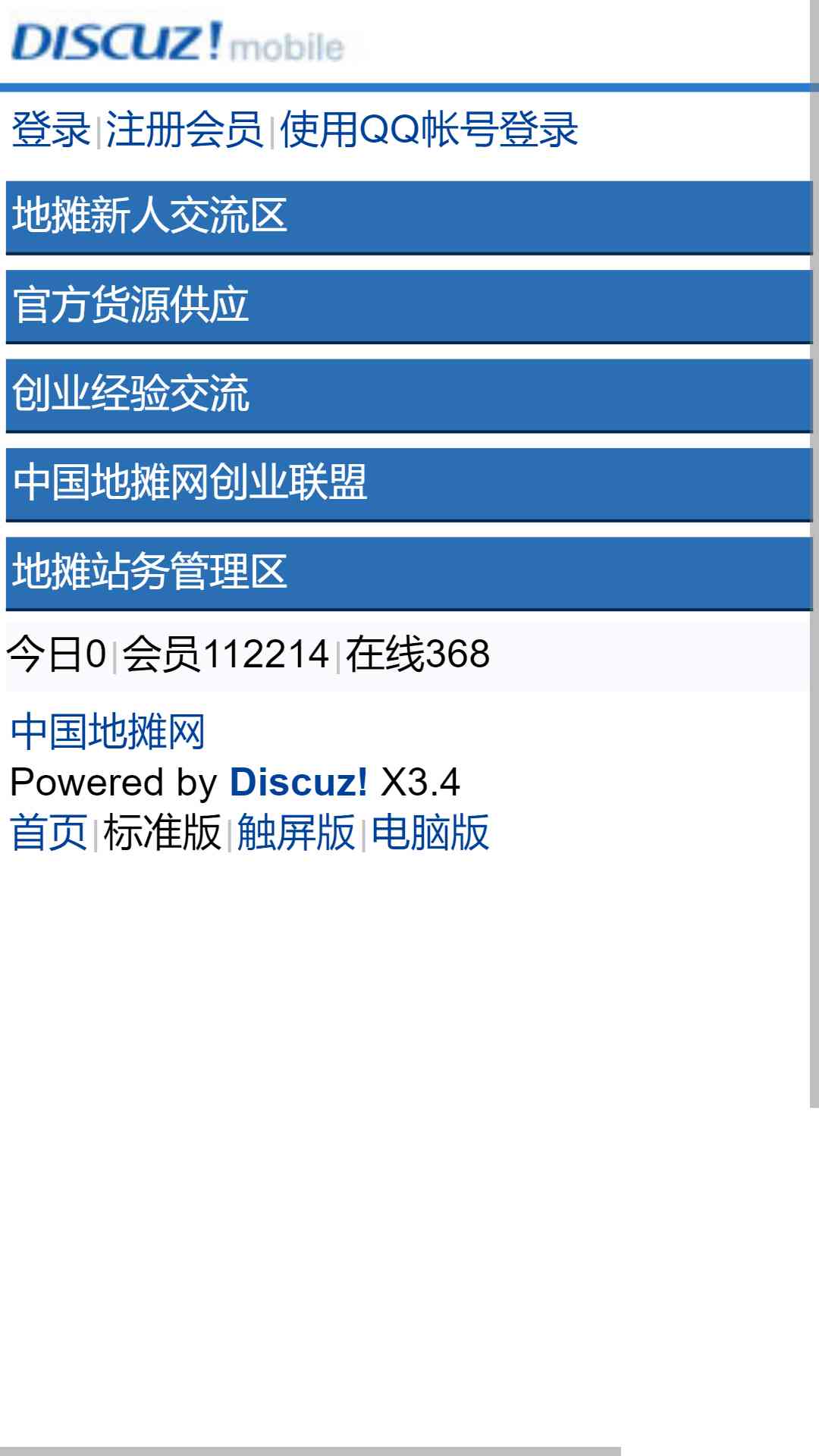Go to 首页 home link

[x=49, y=833]
